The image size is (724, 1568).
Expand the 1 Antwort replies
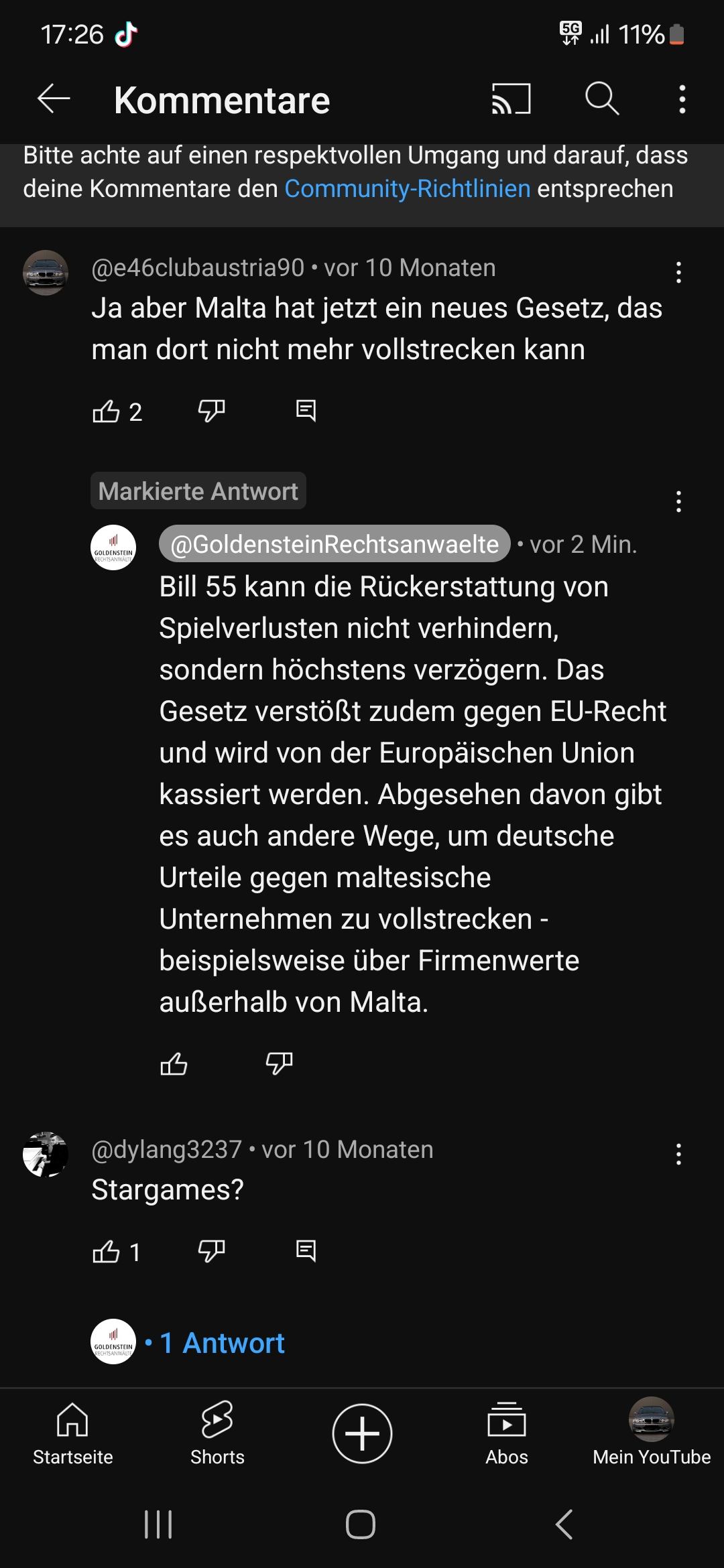(x=223, y=1343)
